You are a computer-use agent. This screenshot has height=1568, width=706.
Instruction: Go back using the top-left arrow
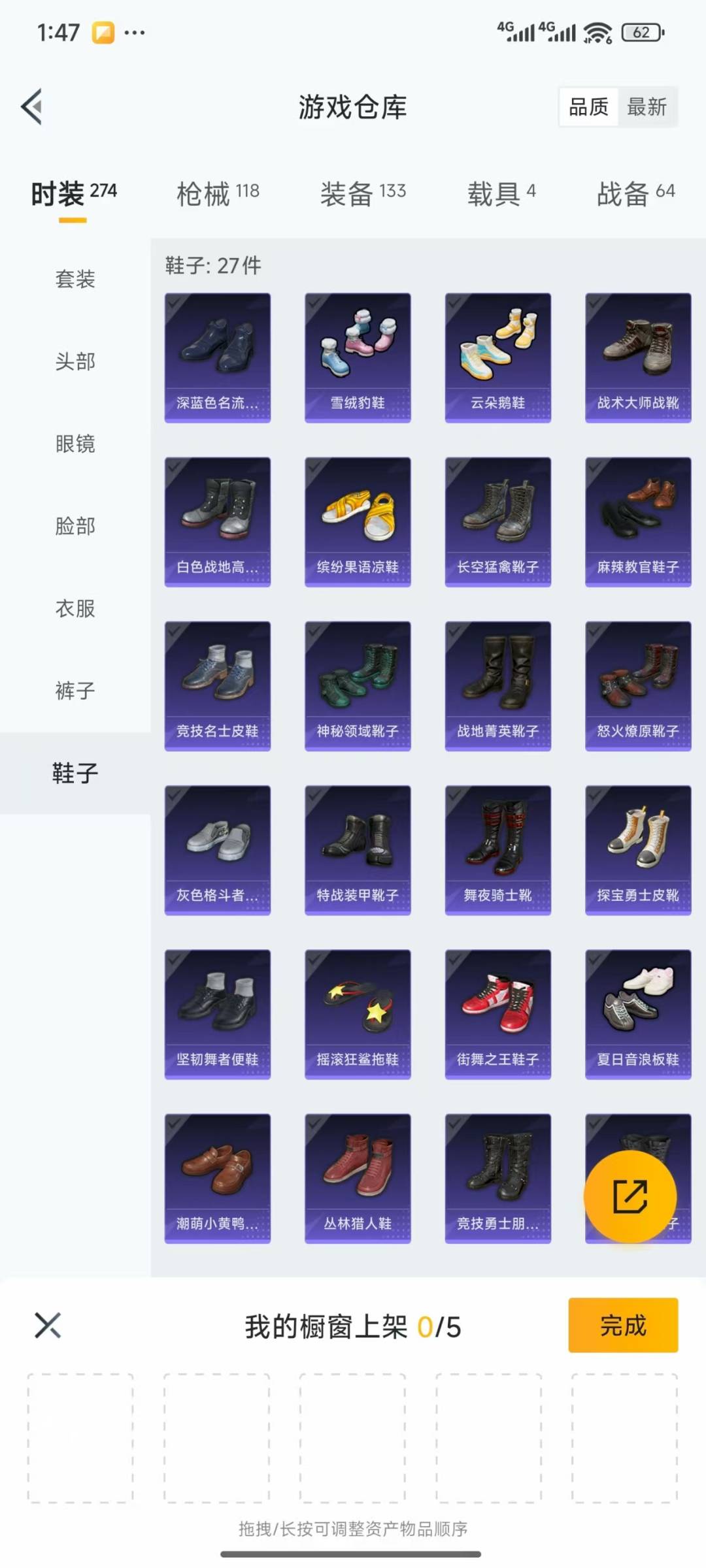(32, 106)
